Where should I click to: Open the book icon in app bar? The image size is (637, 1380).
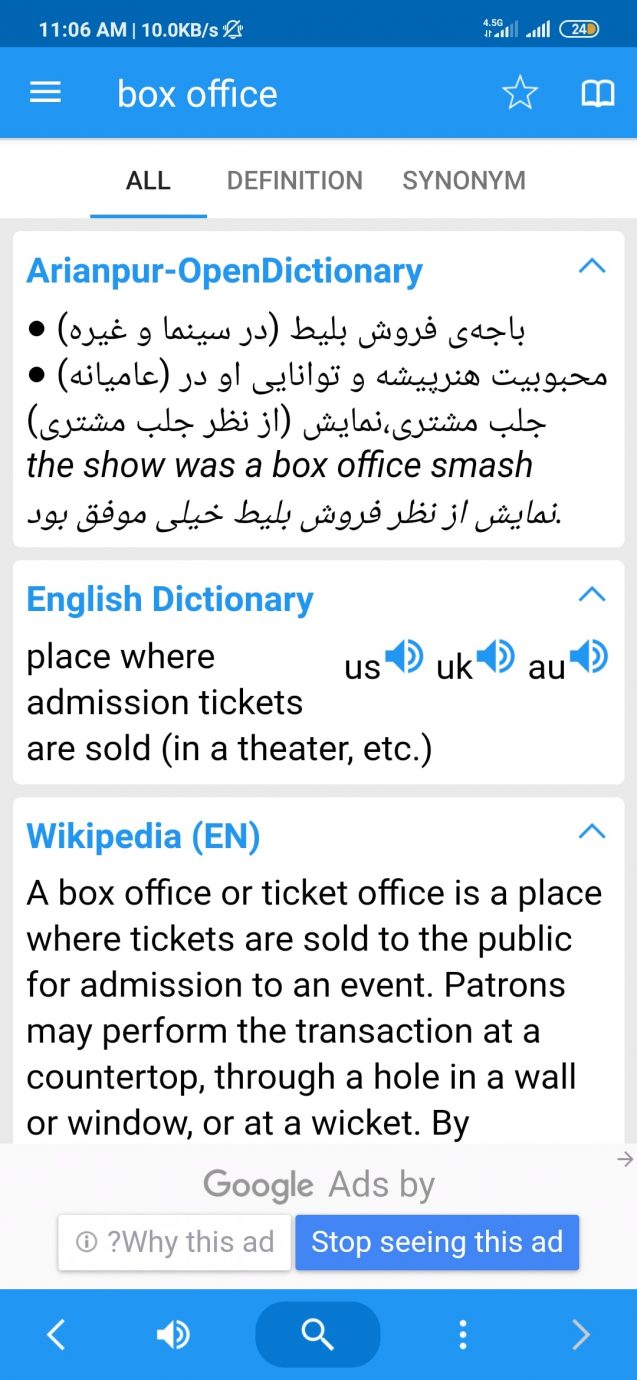tap(597, 94)
